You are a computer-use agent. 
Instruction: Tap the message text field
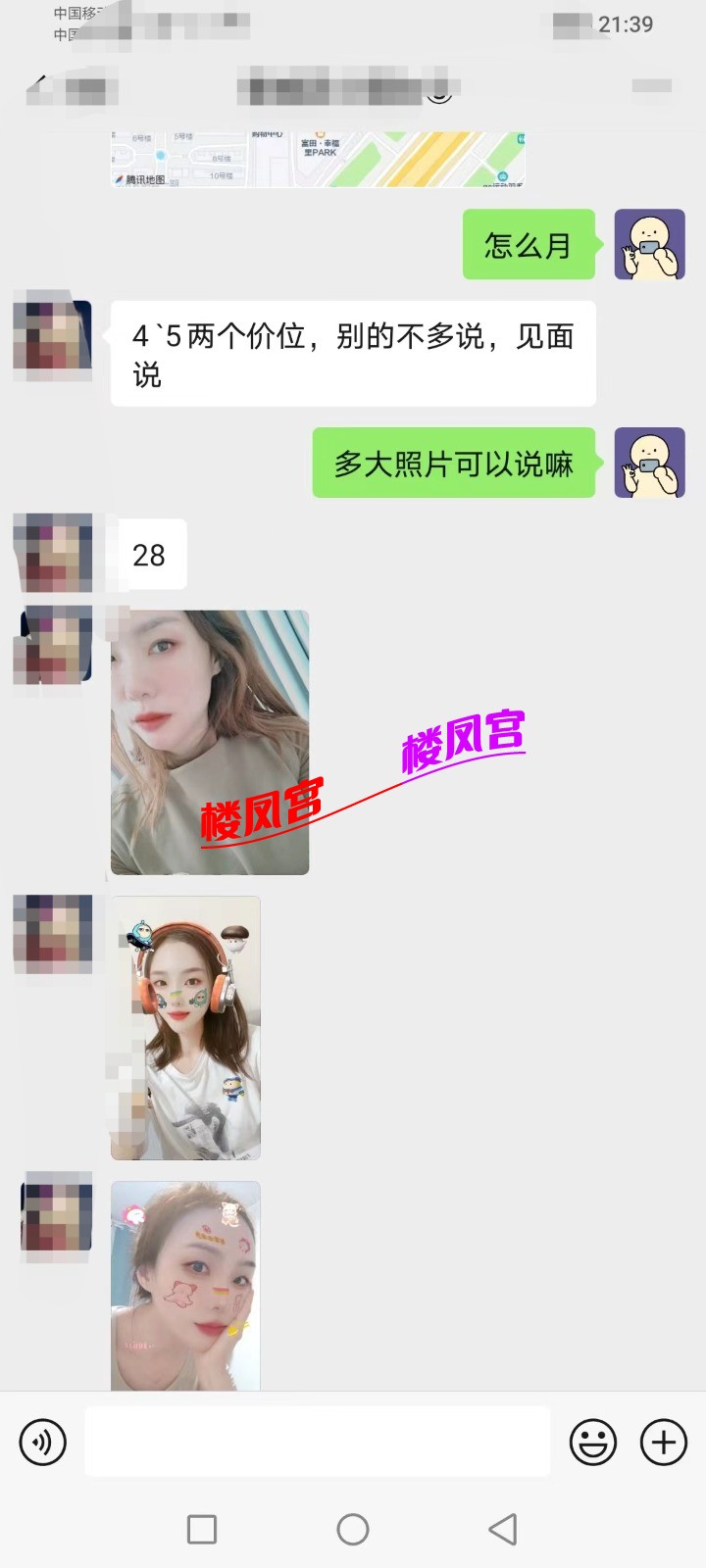pyautogui.click(x=317, y=1442)
